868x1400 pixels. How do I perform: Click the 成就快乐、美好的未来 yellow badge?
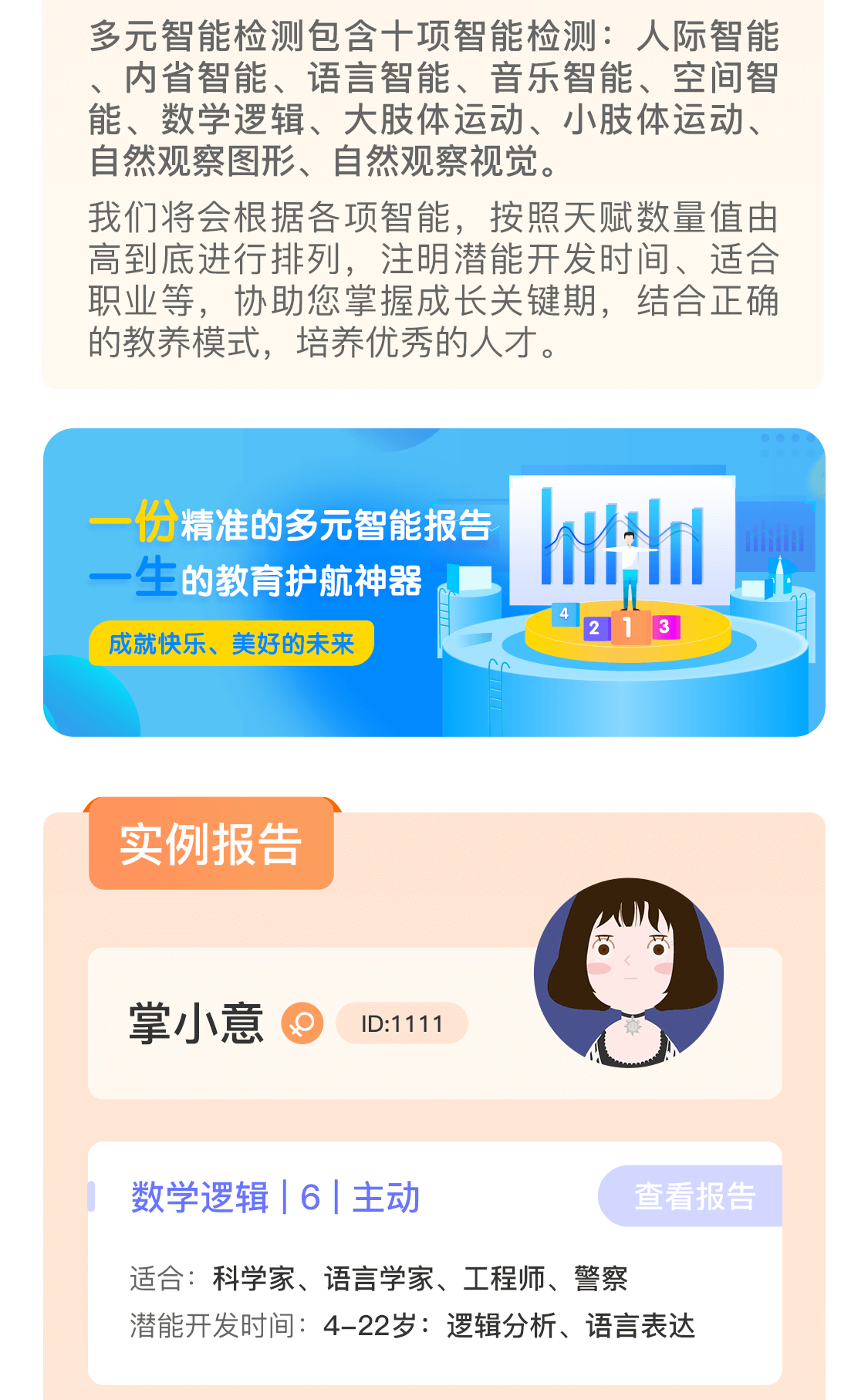pyautogui.click(x=231, y=641)
